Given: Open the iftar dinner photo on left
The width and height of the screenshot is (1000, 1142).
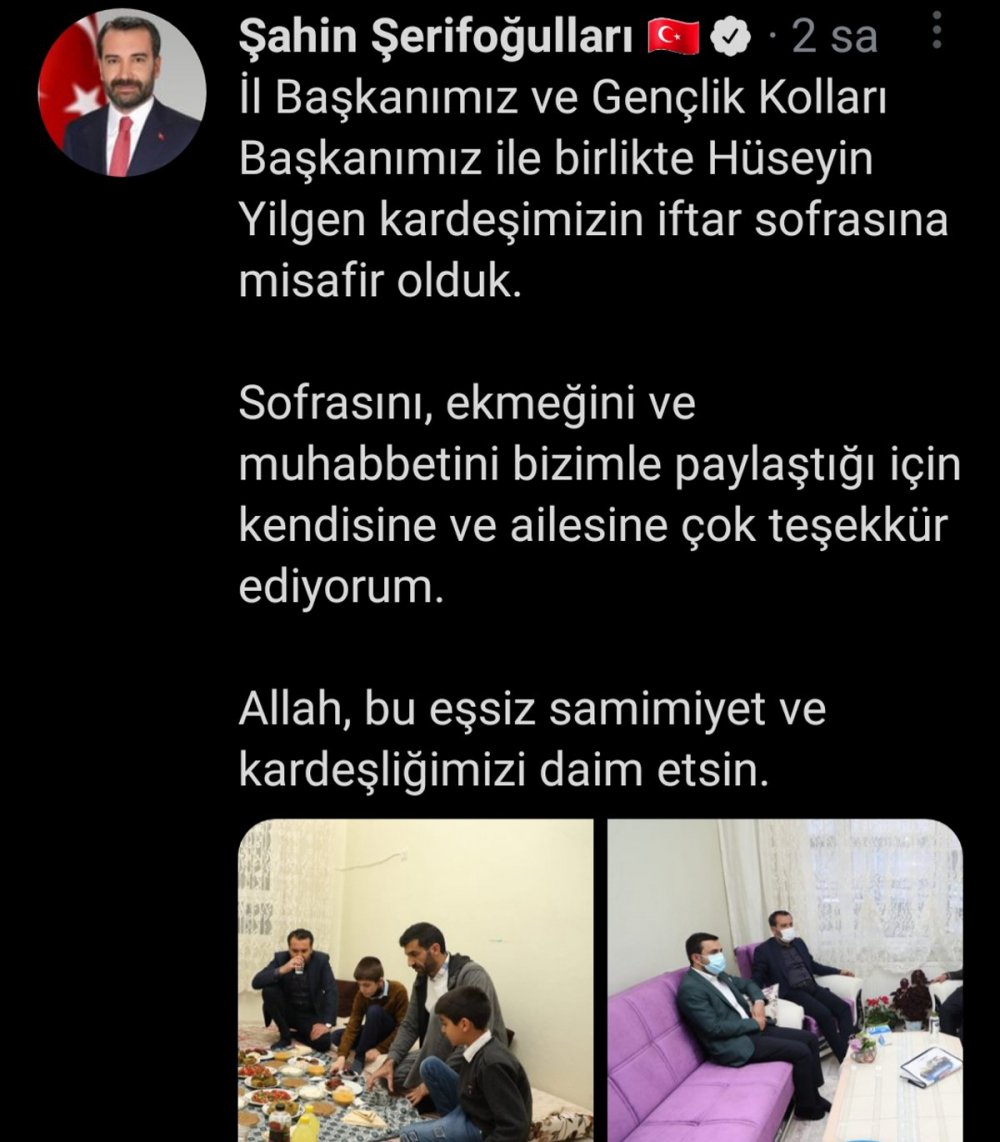Looking at the screenshot, I should [415, 980].
